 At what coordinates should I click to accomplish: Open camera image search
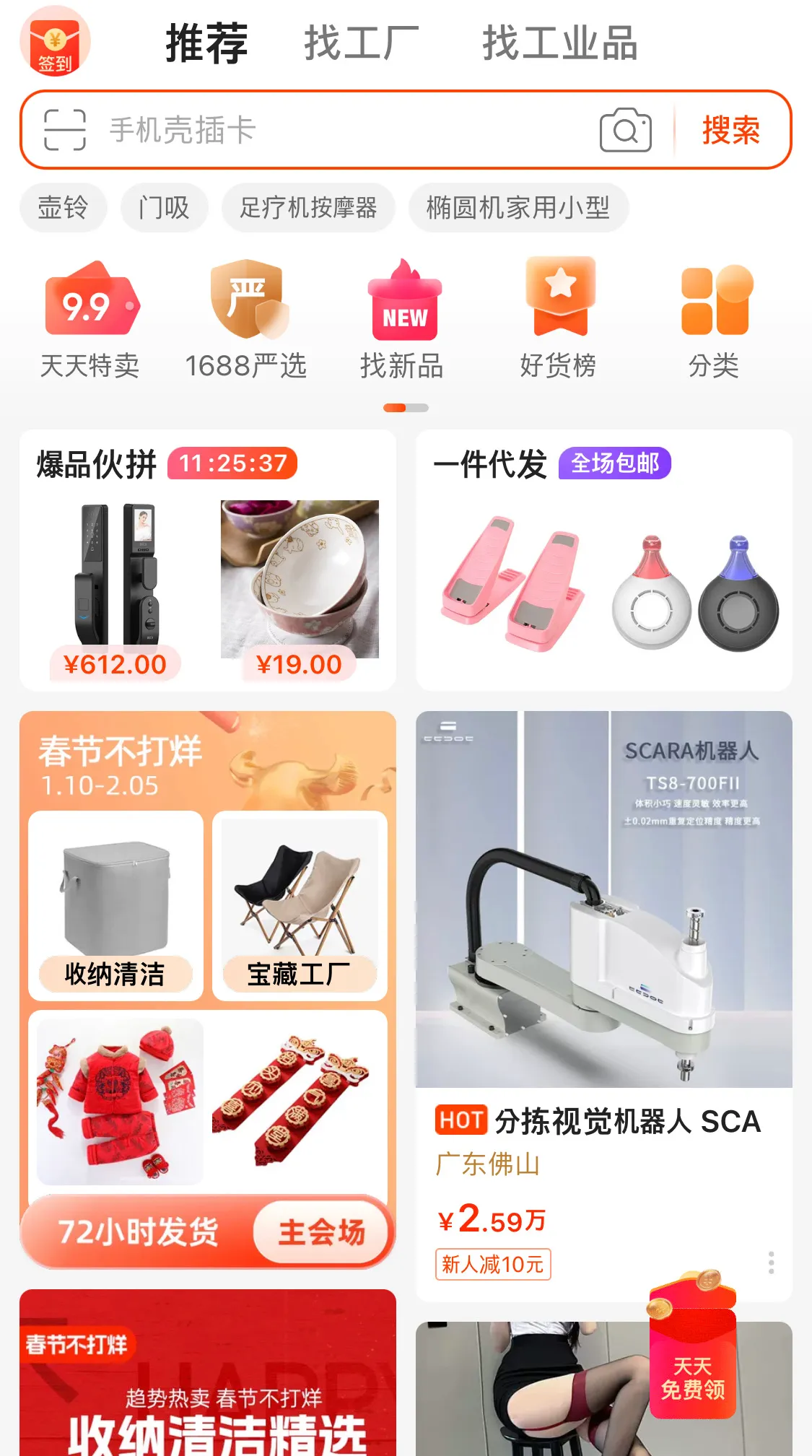625,130
